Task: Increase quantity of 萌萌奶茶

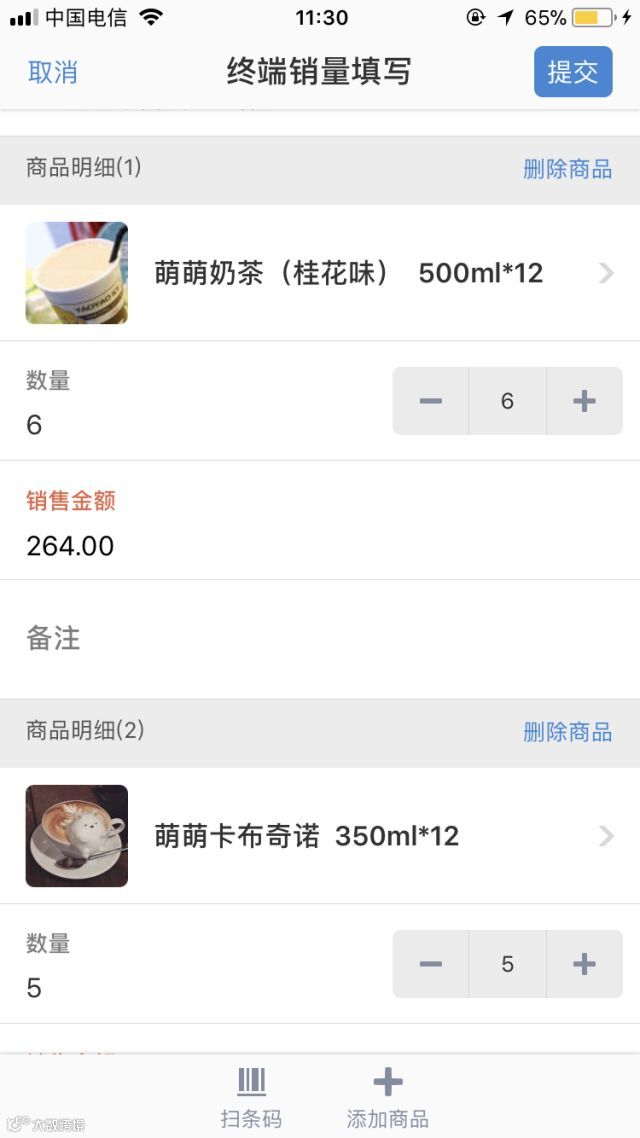Action: (x=584, y=401)
